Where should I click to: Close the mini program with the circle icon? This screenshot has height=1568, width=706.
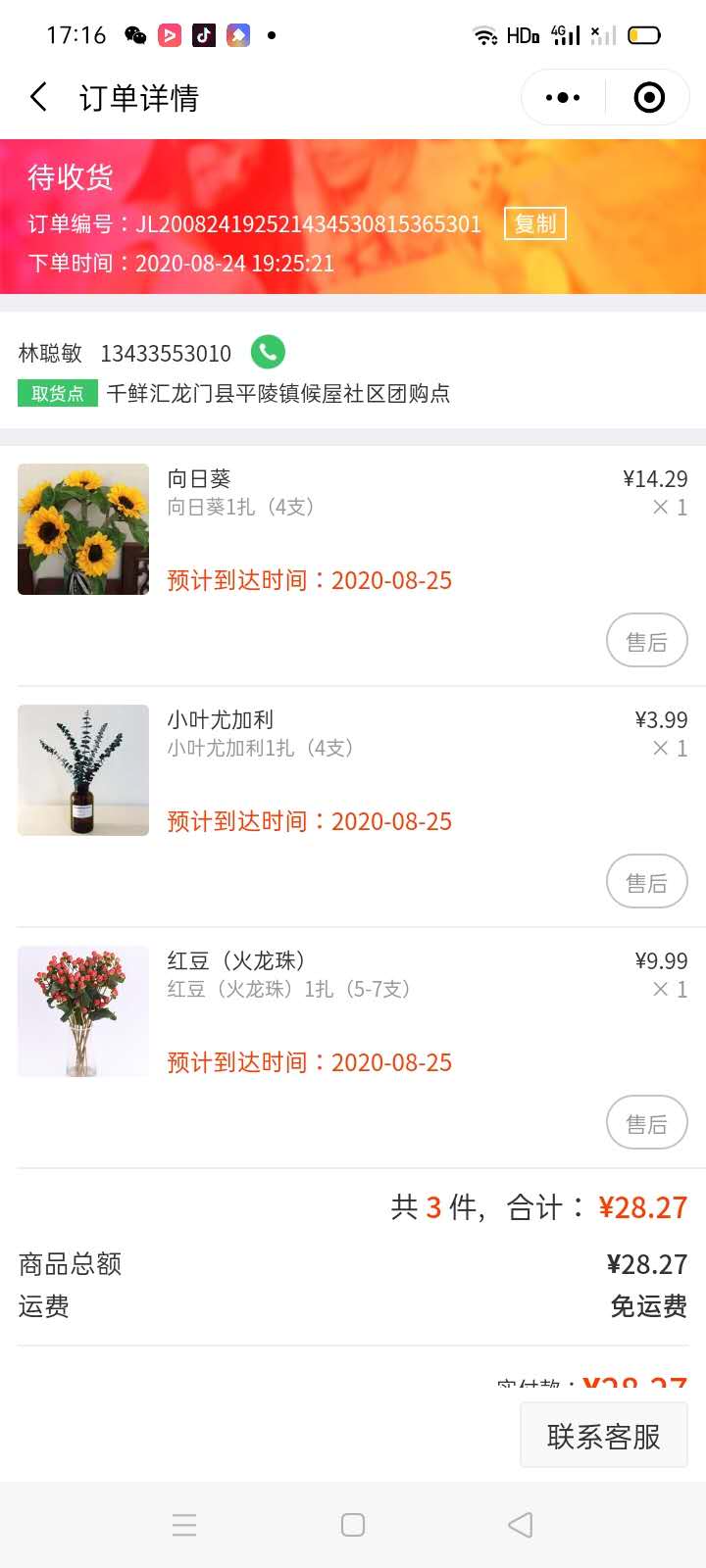[x=649, y=97]
